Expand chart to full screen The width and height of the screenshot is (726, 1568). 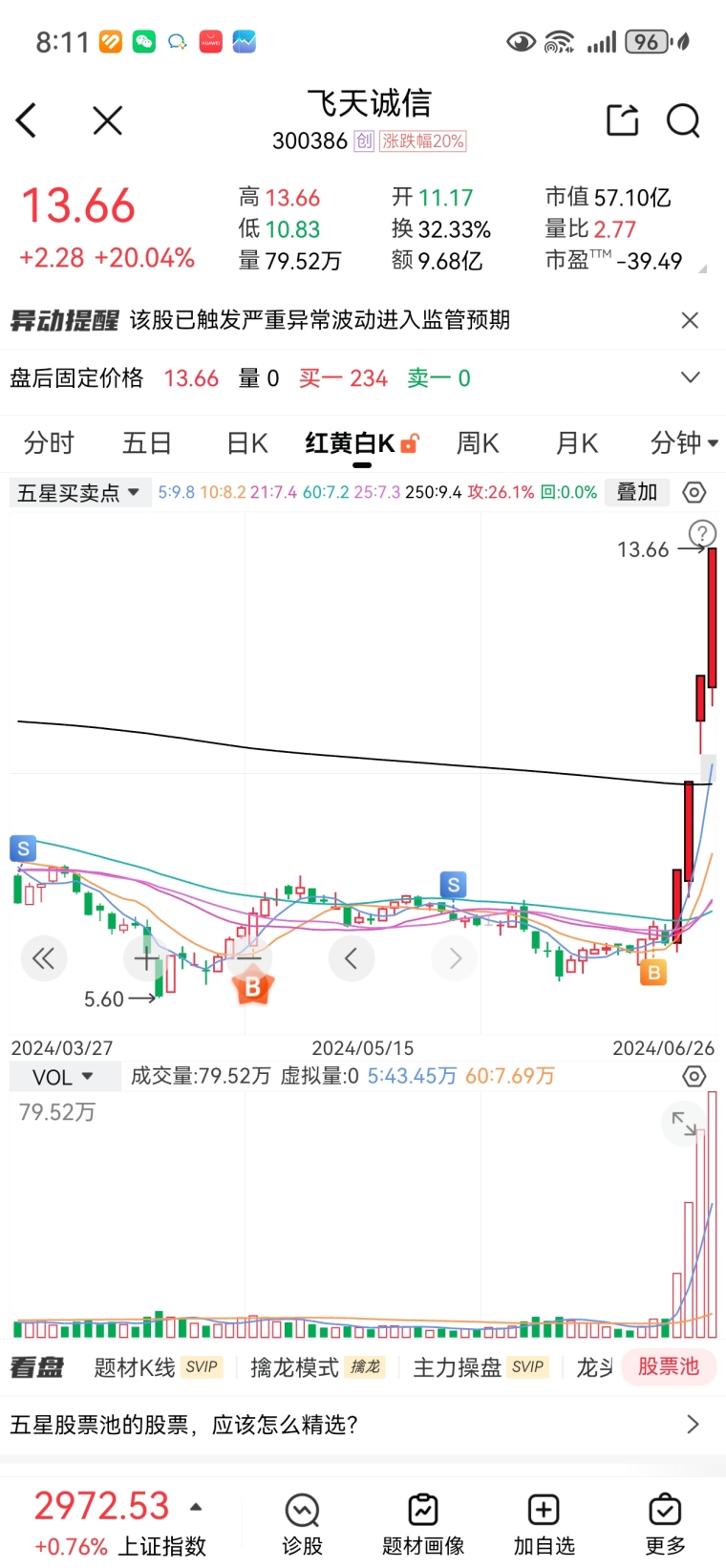coord(684,1124)
